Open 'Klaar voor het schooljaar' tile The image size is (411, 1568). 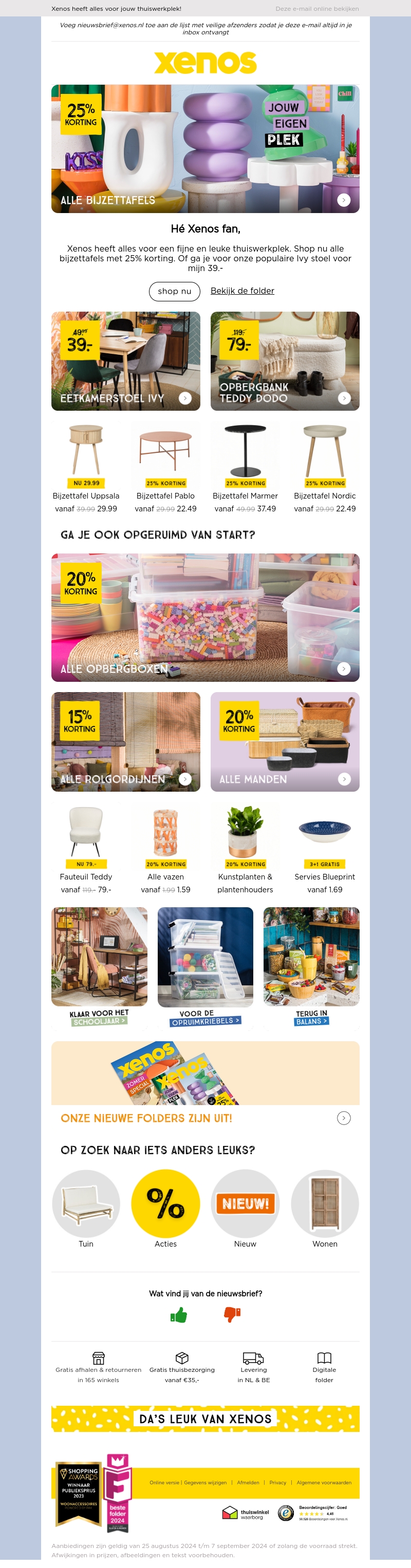tap(99, 968)
